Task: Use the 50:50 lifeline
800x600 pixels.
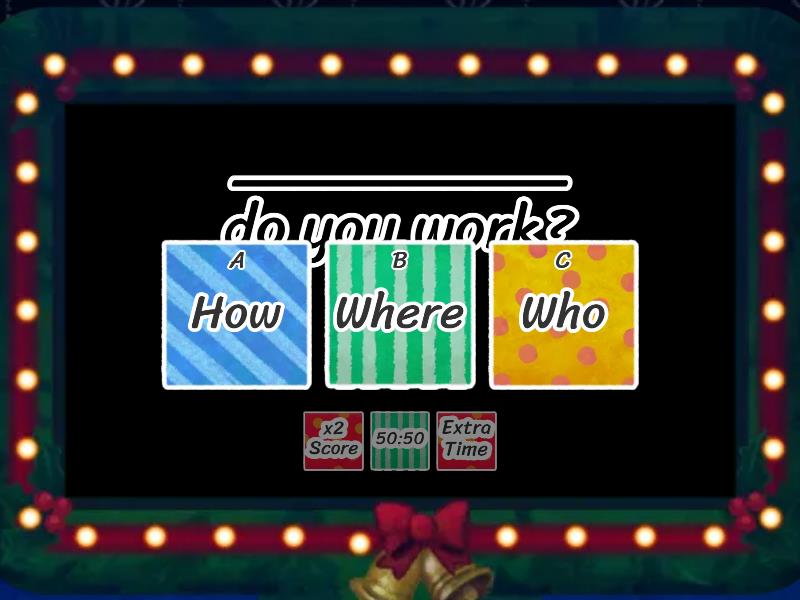Action: 400,440
